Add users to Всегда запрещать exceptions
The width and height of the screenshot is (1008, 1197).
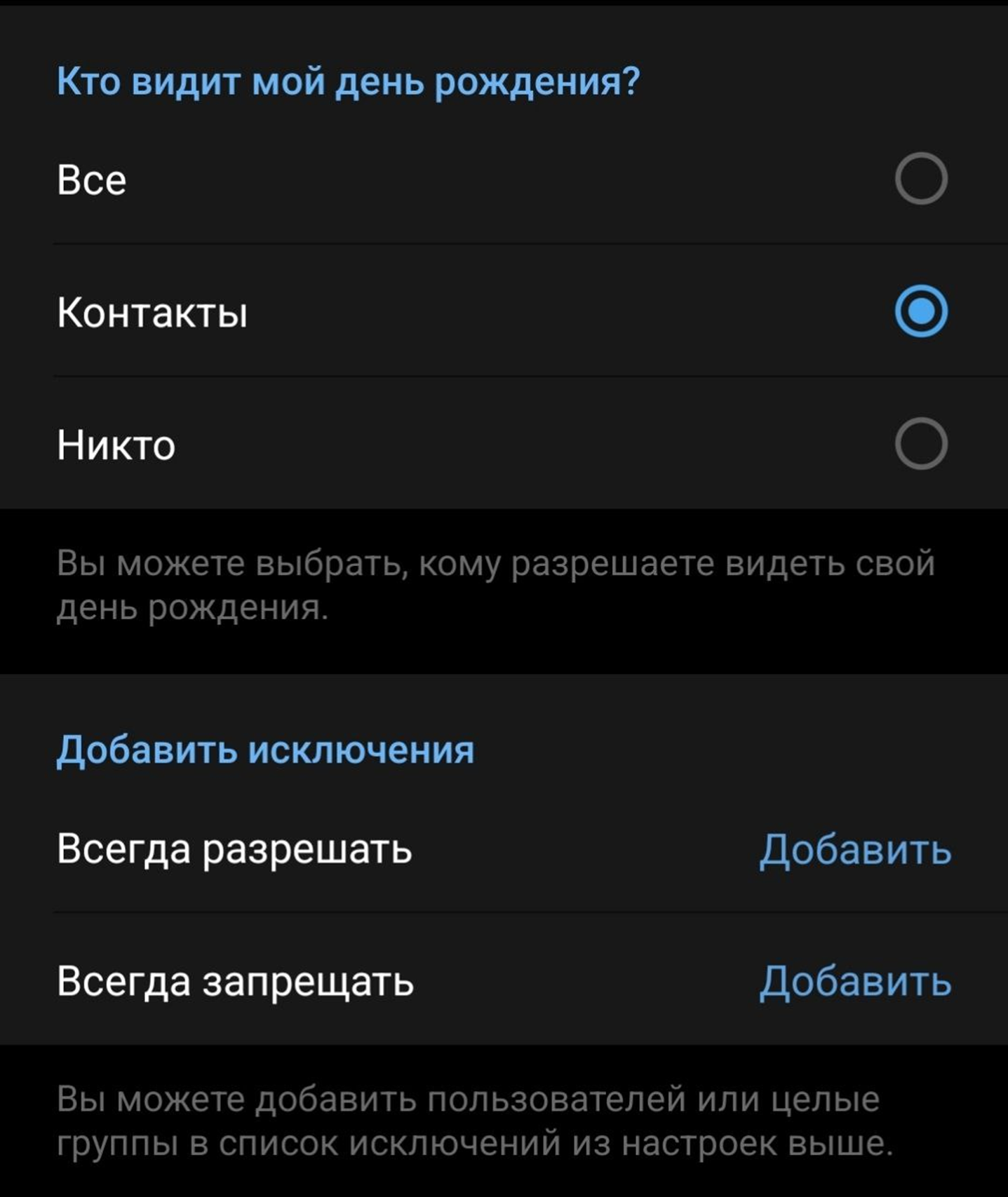tap(854, 980)
